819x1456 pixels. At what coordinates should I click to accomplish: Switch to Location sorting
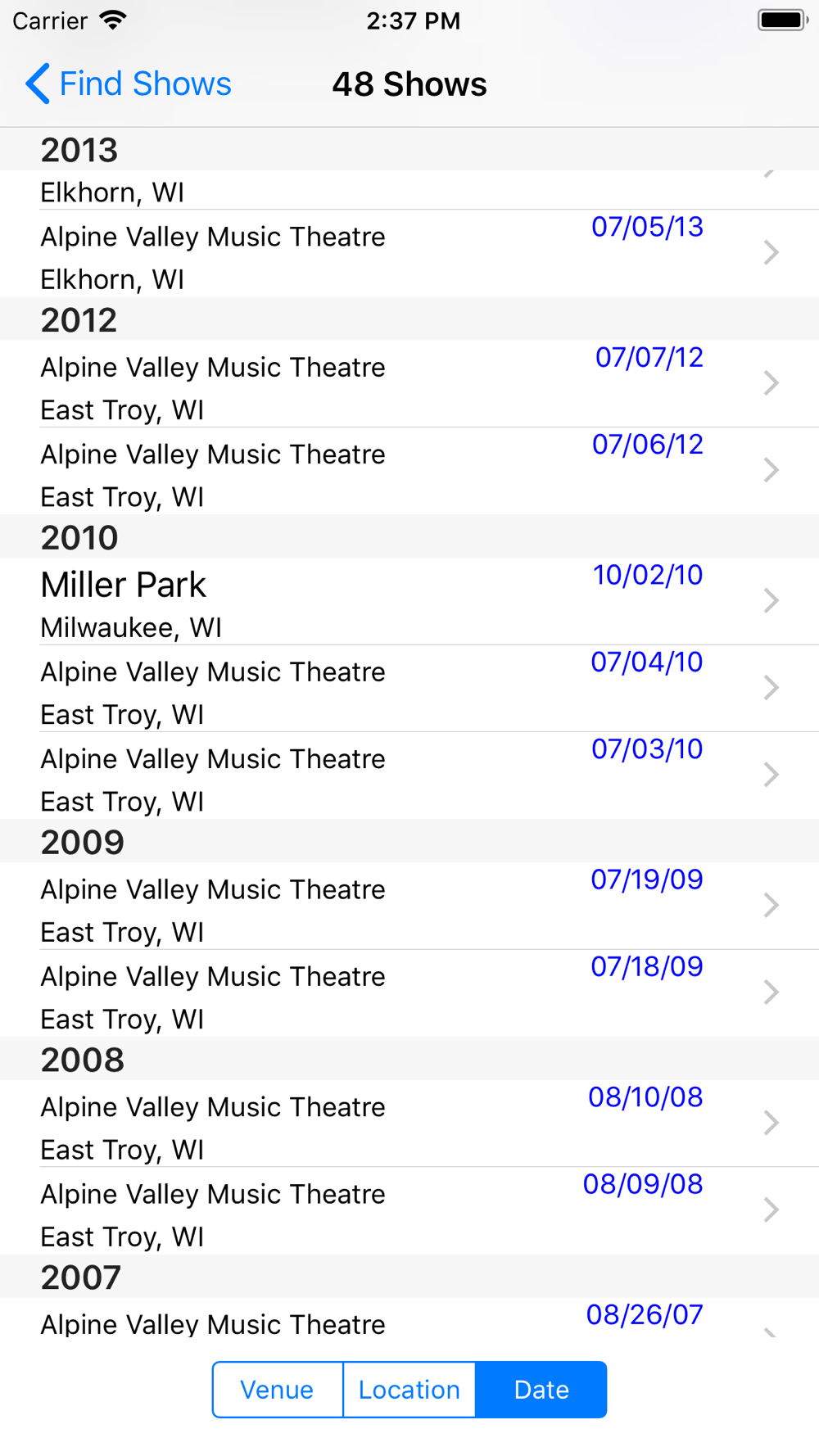point(409,1390)
